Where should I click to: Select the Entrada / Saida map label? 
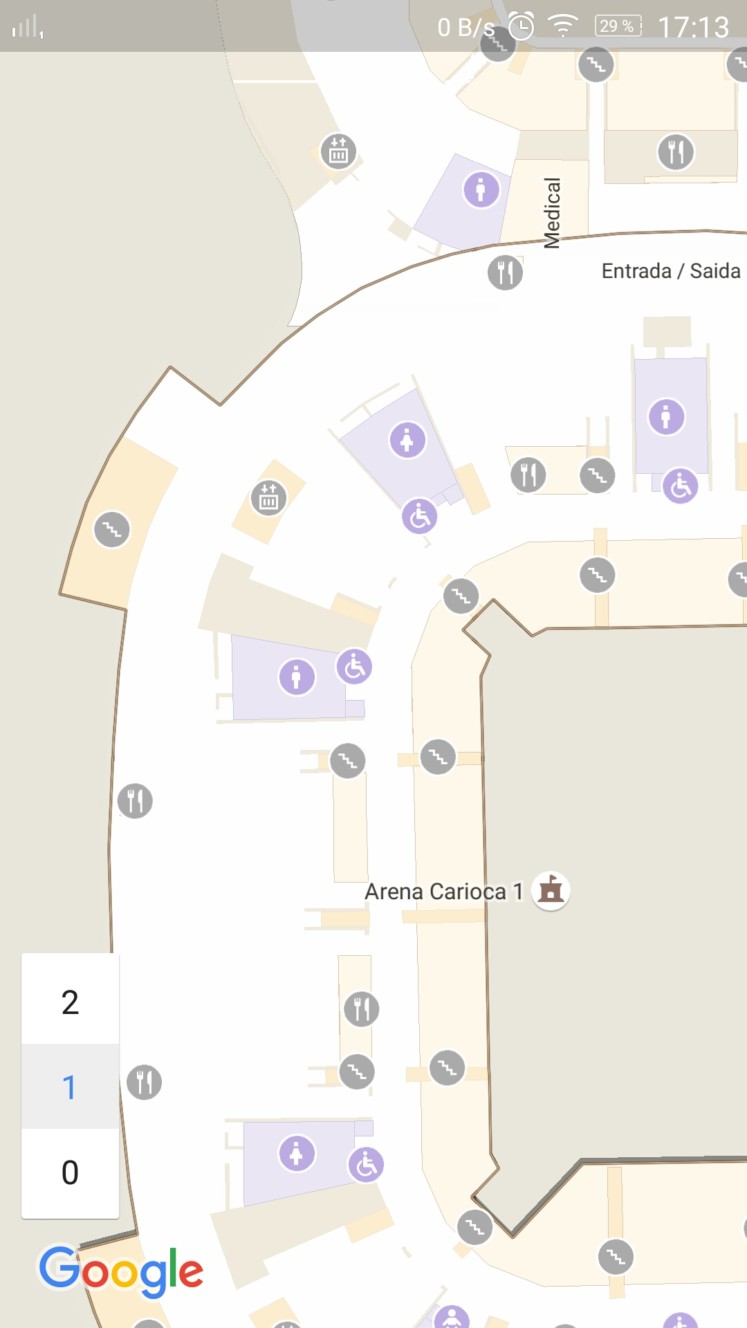tap(671, 271)
